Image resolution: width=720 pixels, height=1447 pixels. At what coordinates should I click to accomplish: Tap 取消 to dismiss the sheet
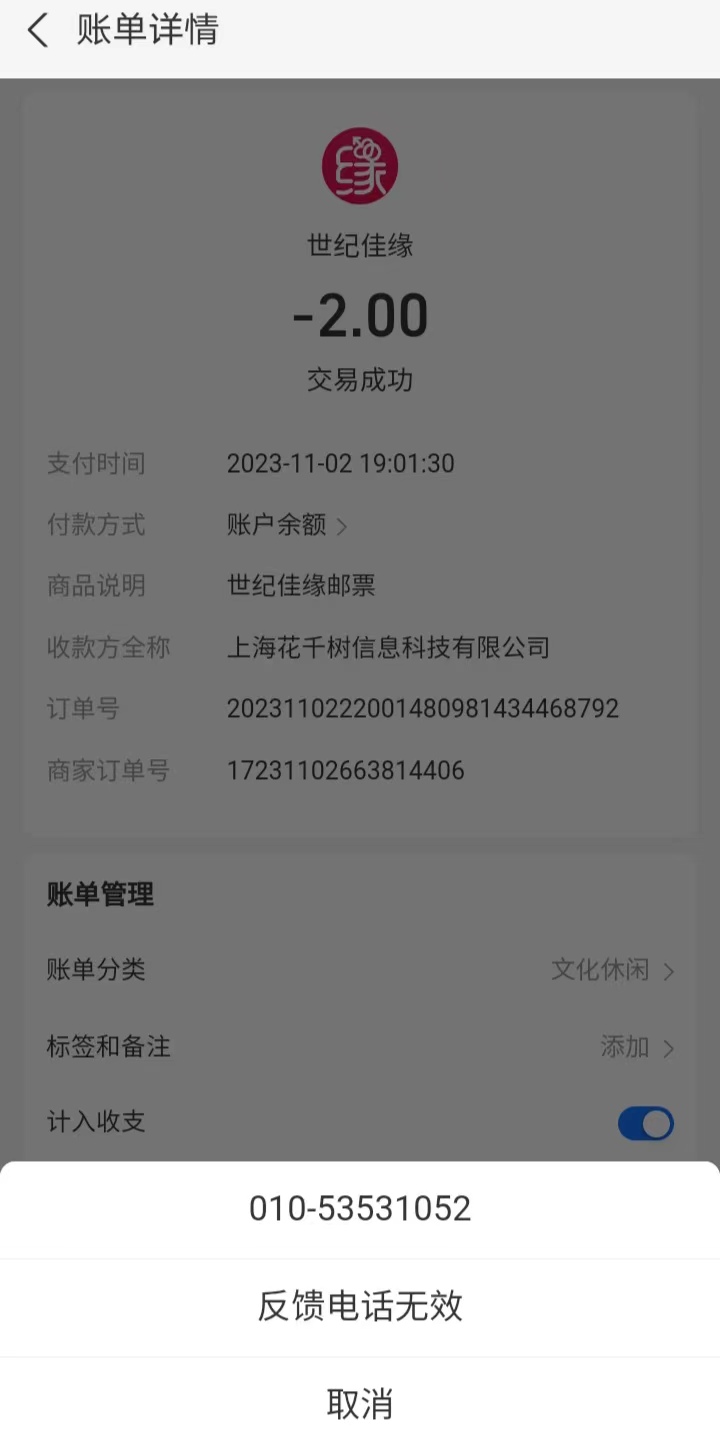(360, 1403)
